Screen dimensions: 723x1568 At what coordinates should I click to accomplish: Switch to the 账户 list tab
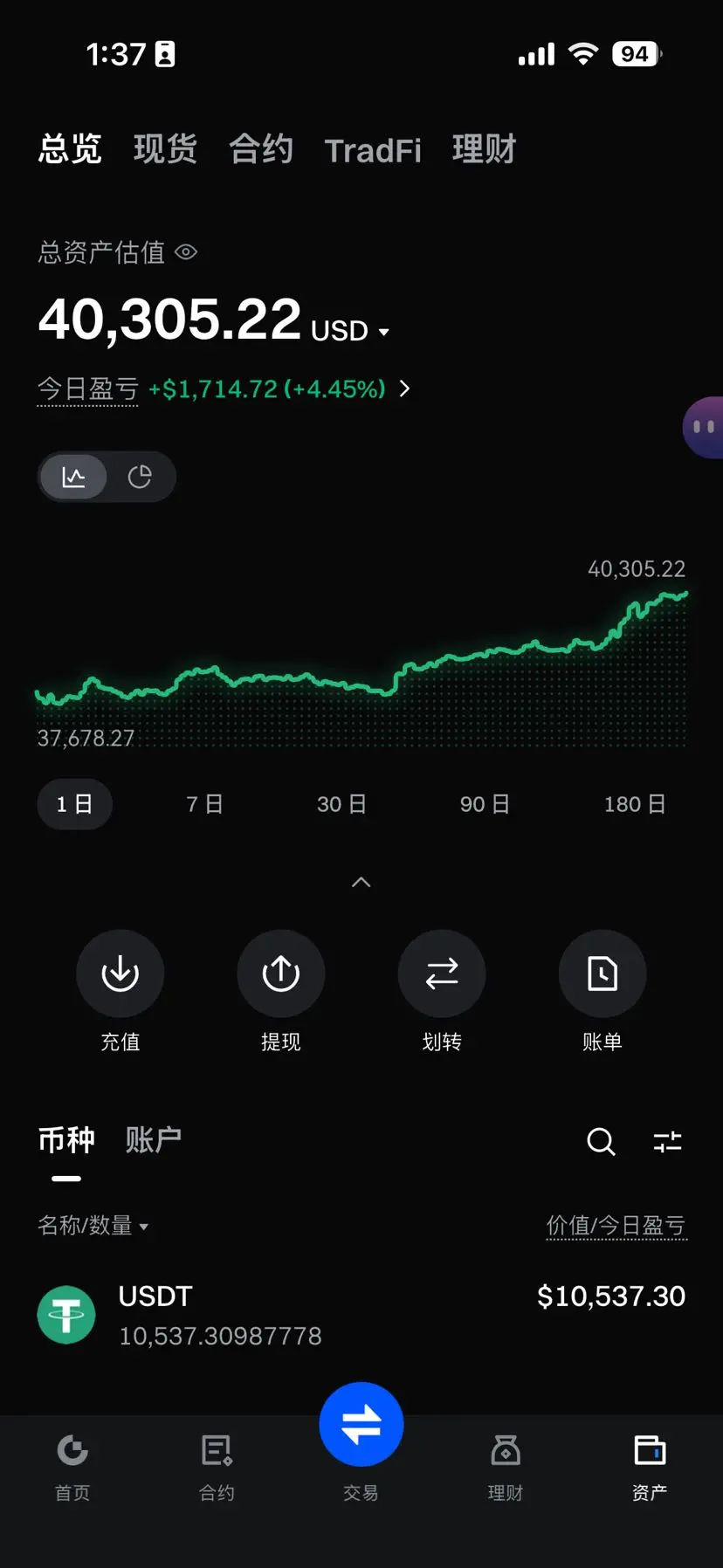point(153,1140)
